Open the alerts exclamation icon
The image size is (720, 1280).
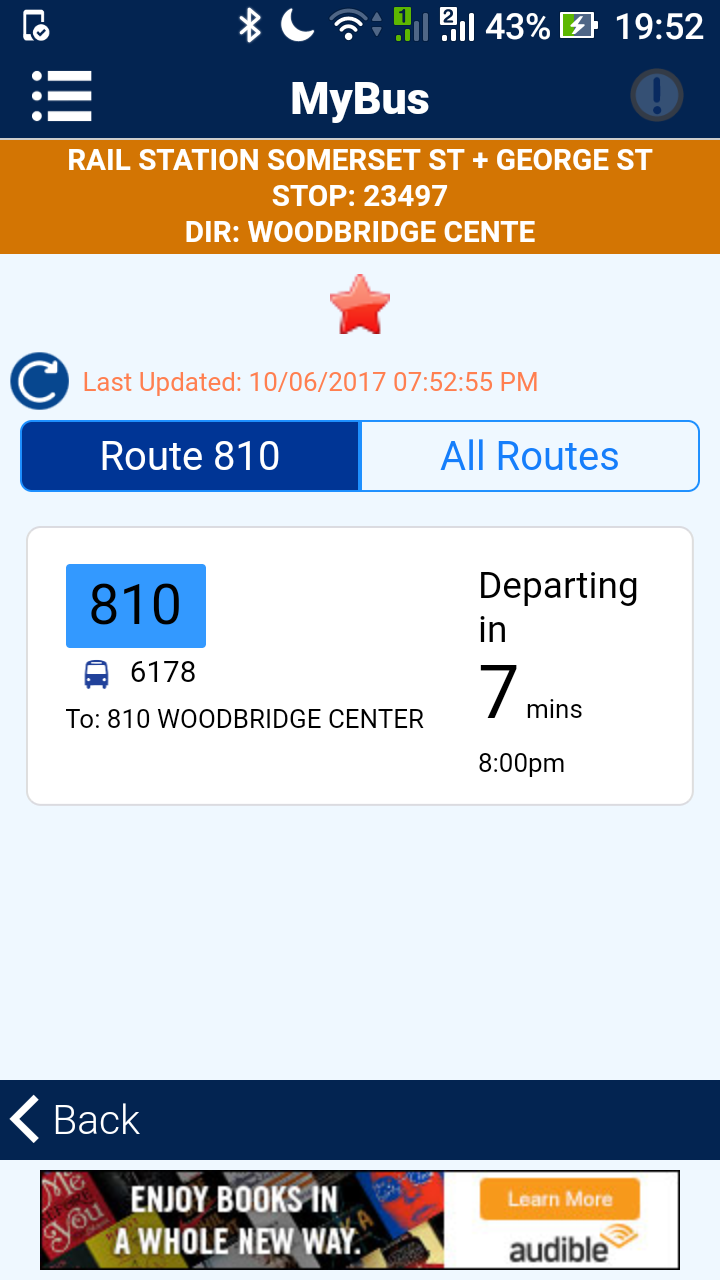click(x=657, y=96)
